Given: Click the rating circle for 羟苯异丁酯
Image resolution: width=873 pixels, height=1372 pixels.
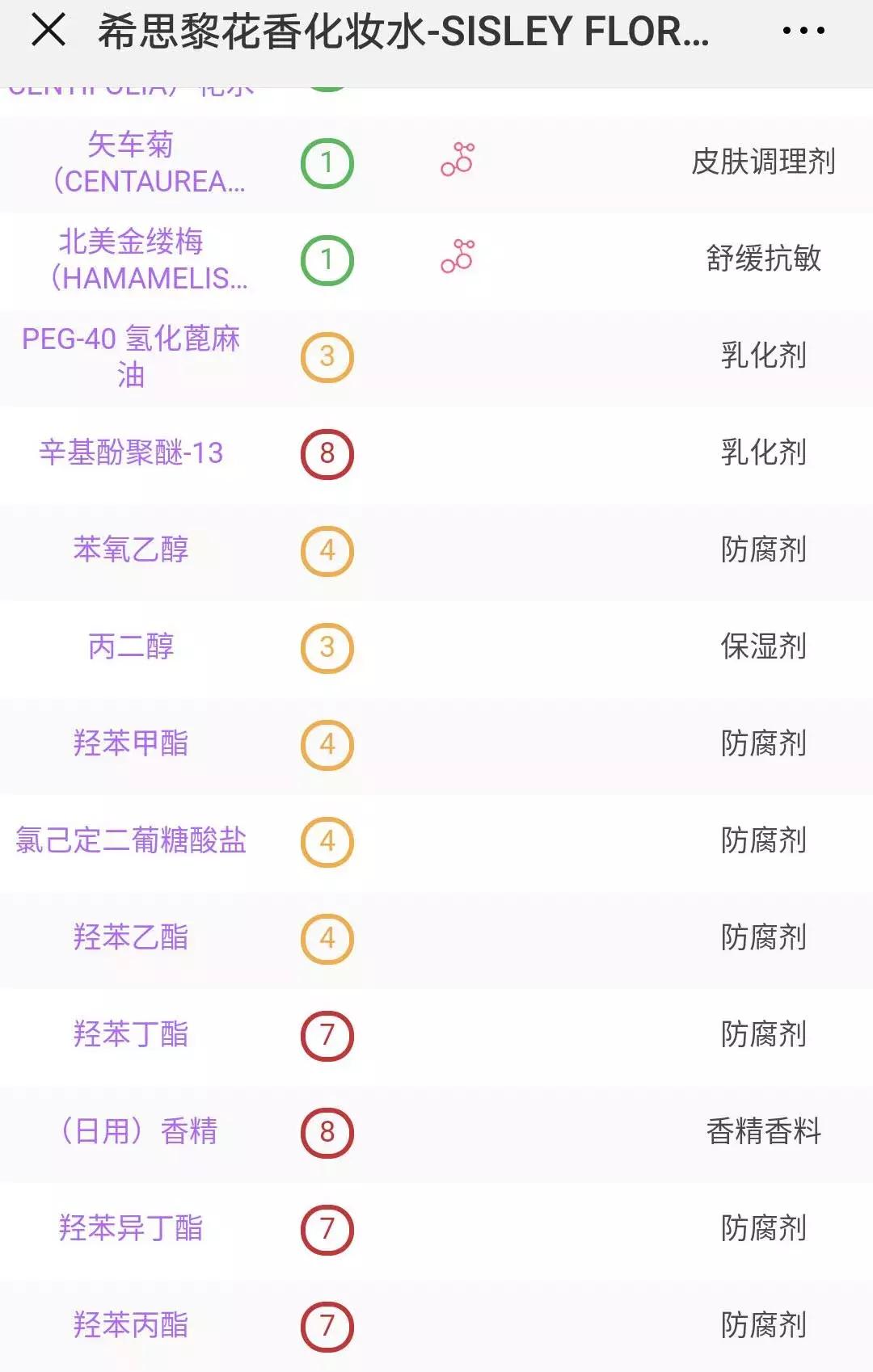Looking at the screenshot, I should click(x=326, y=1229).
